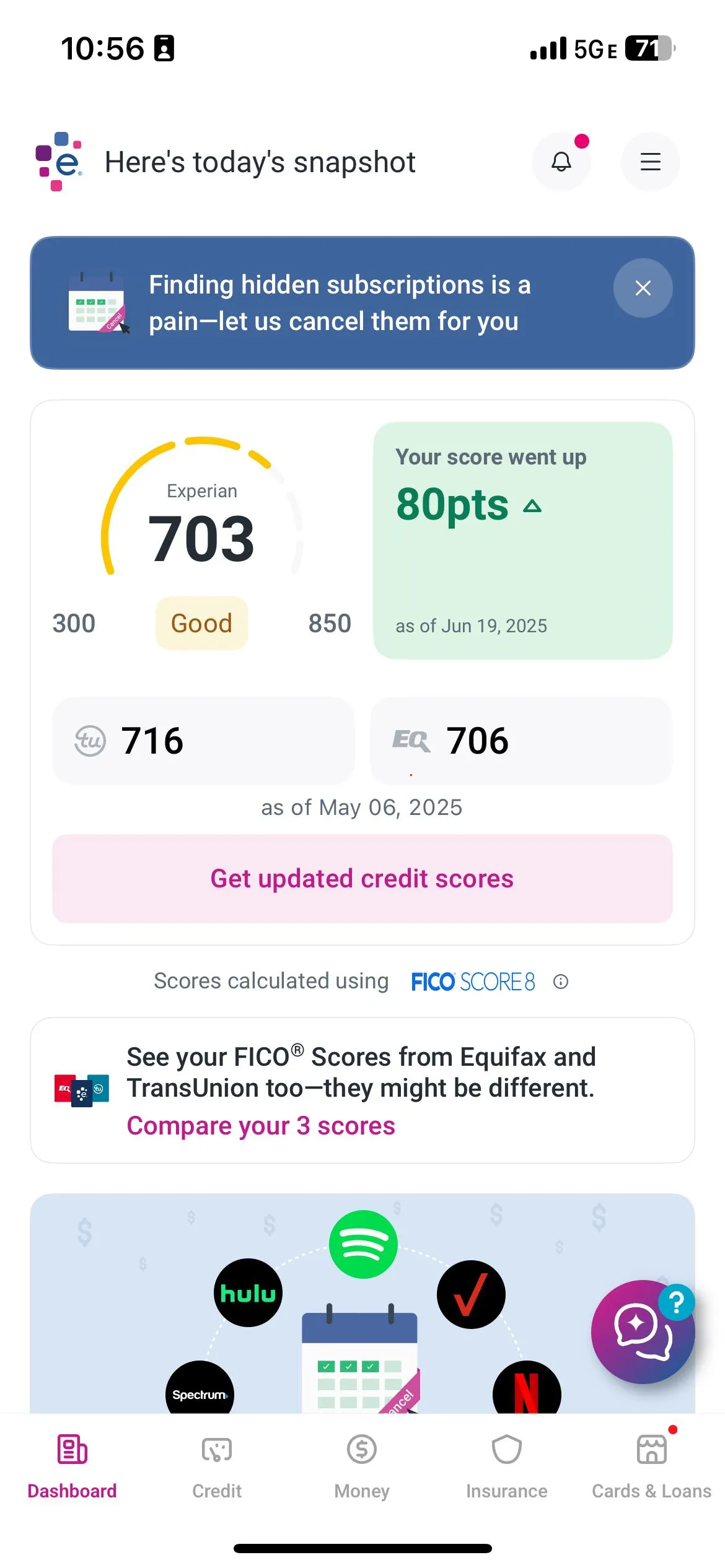View the Equifax 706 score

(521, 741)
